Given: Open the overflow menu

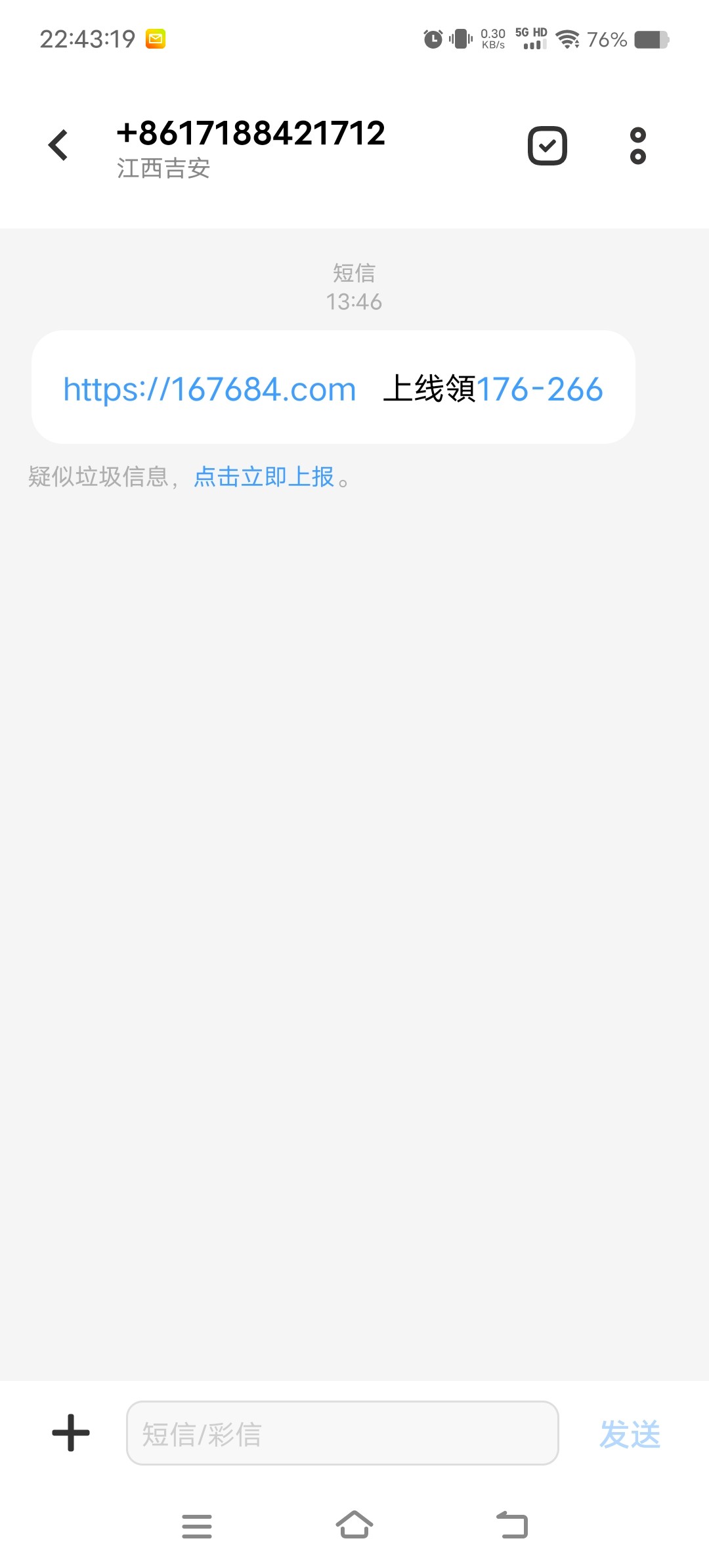Looking at the screenshot, I should (637, 146).
